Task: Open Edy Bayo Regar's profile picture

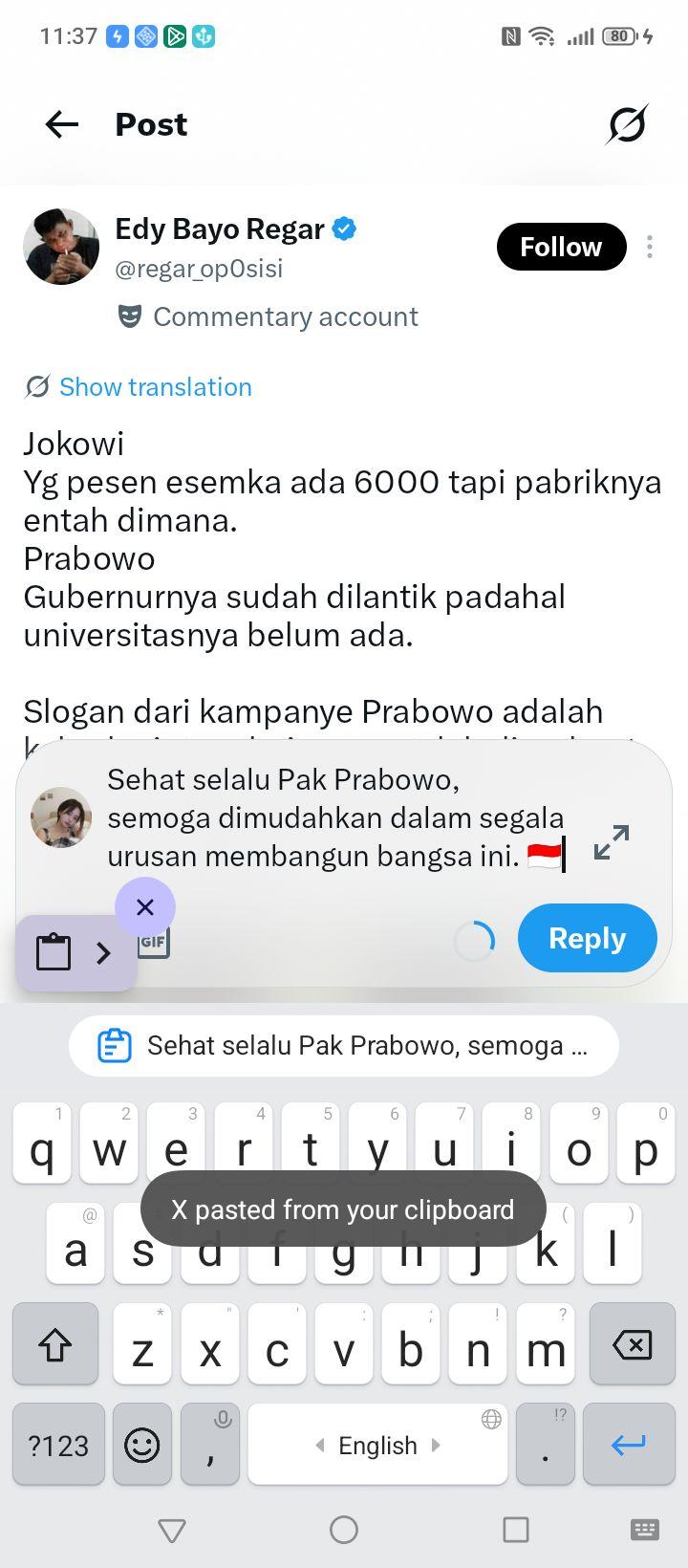Action: click(x=61, y=247)
